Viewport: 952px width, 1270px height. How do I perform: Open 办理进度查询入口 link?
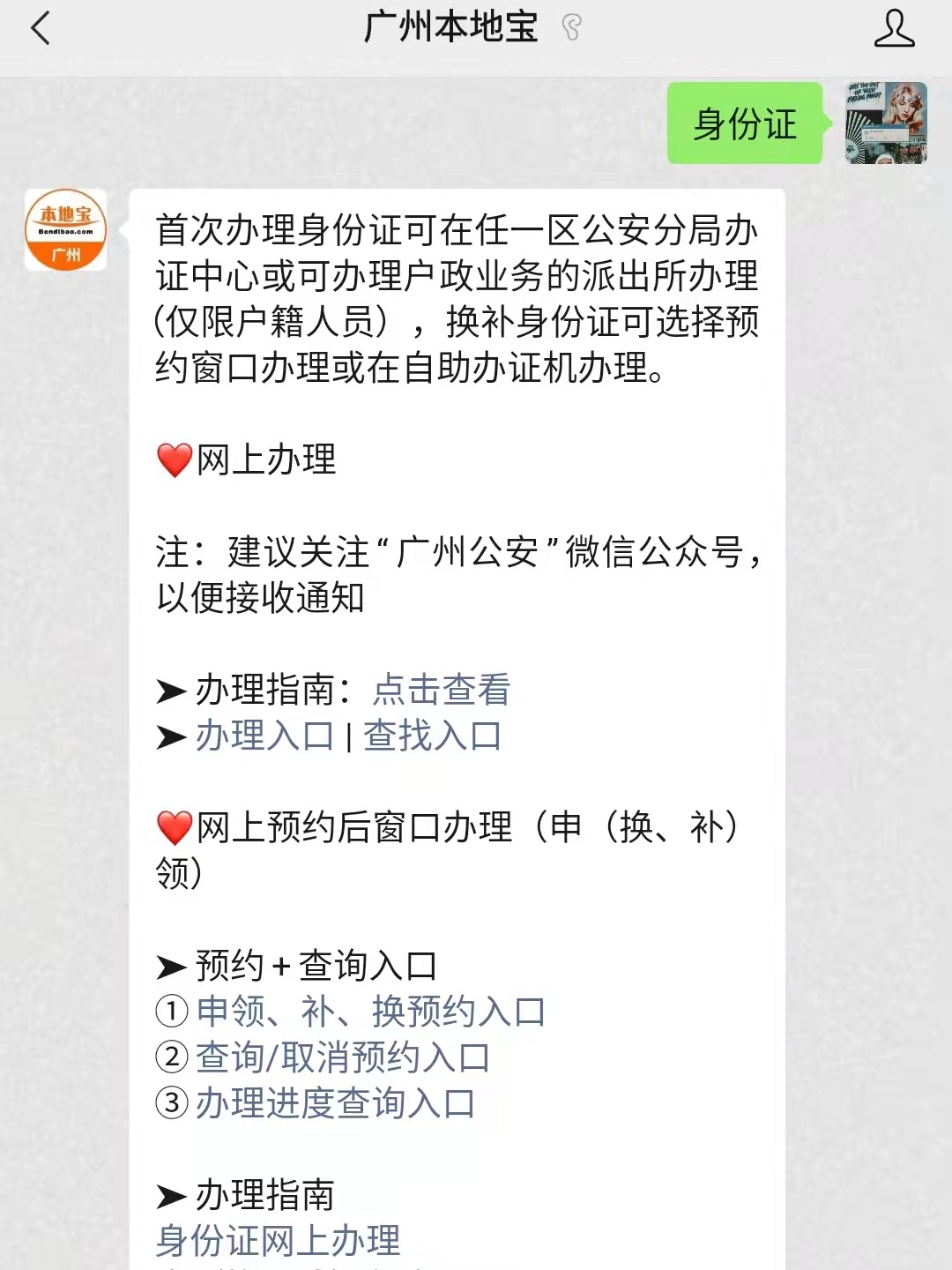335,1103
